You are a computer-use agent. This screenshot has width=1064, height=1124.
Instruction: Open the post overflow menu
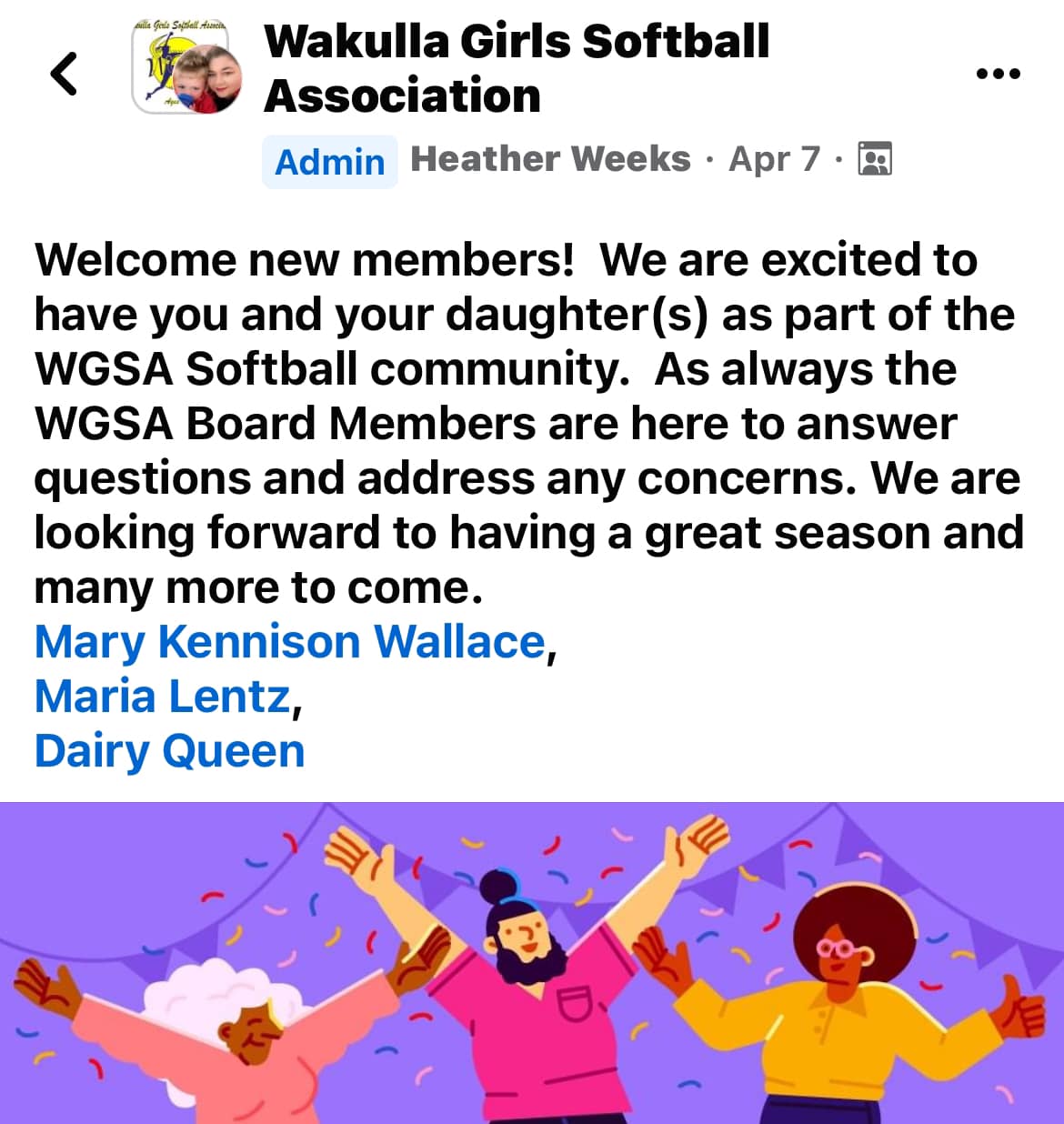tap(998, 74)
